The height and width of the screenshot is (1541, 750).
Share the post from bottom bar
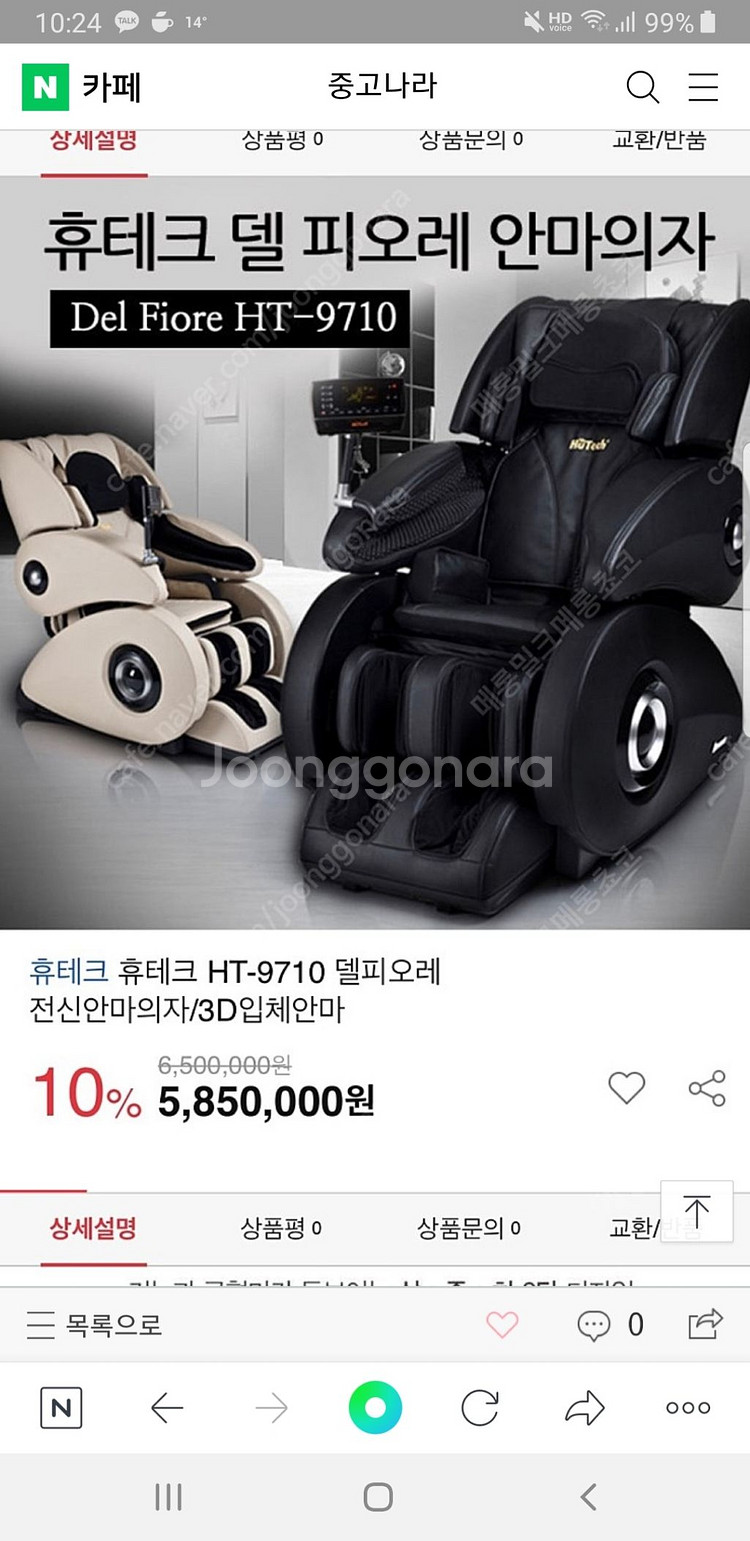705,1325
